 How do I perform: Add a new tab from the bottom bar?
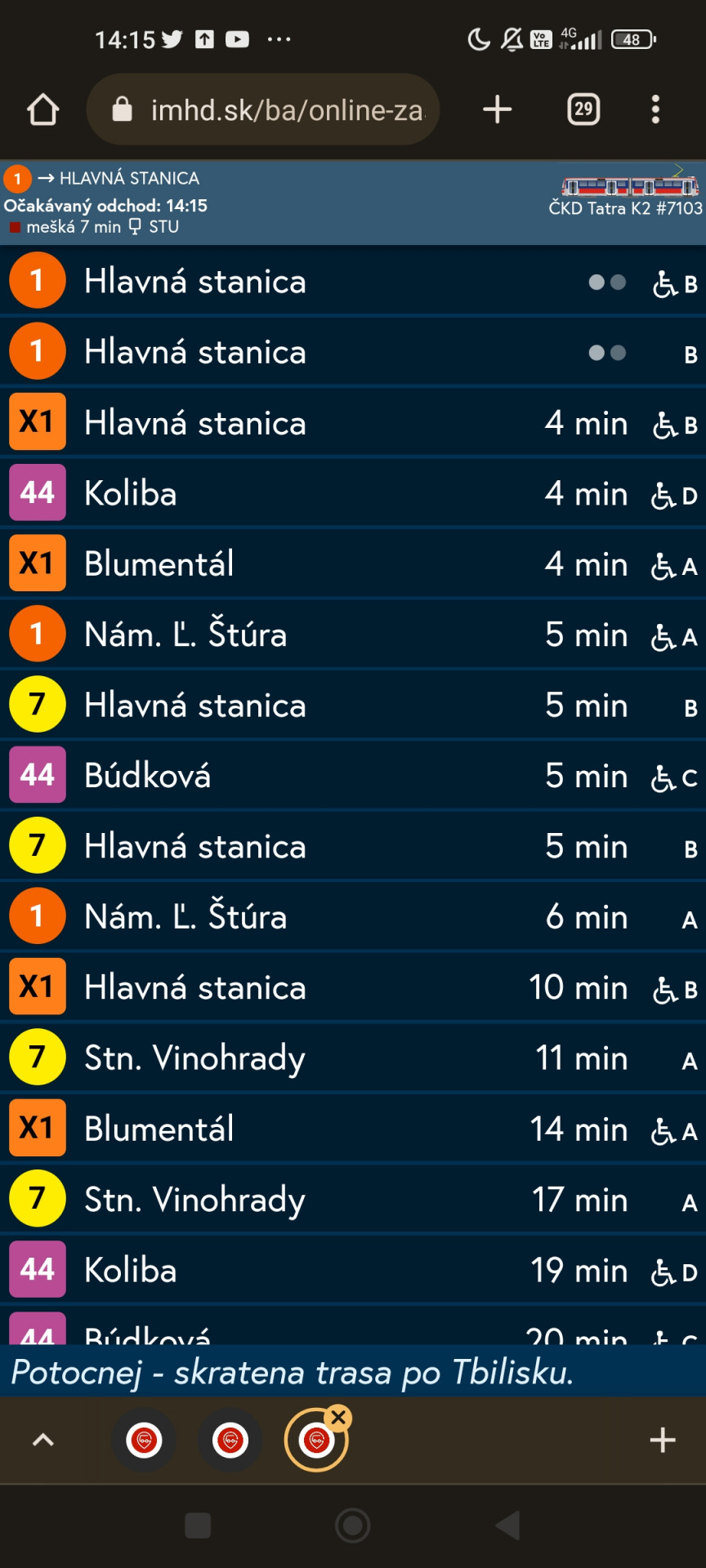663,1440
